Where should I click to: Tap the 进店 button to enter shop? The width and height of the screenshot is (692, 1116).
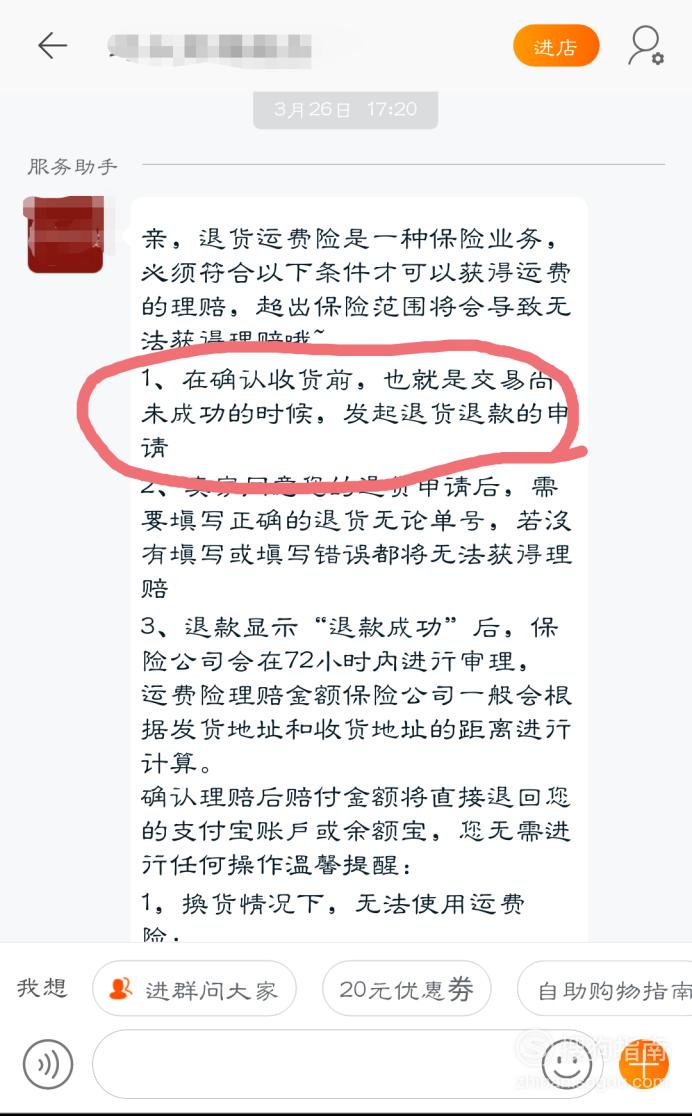pyautogui.click(x=556, y=46)
